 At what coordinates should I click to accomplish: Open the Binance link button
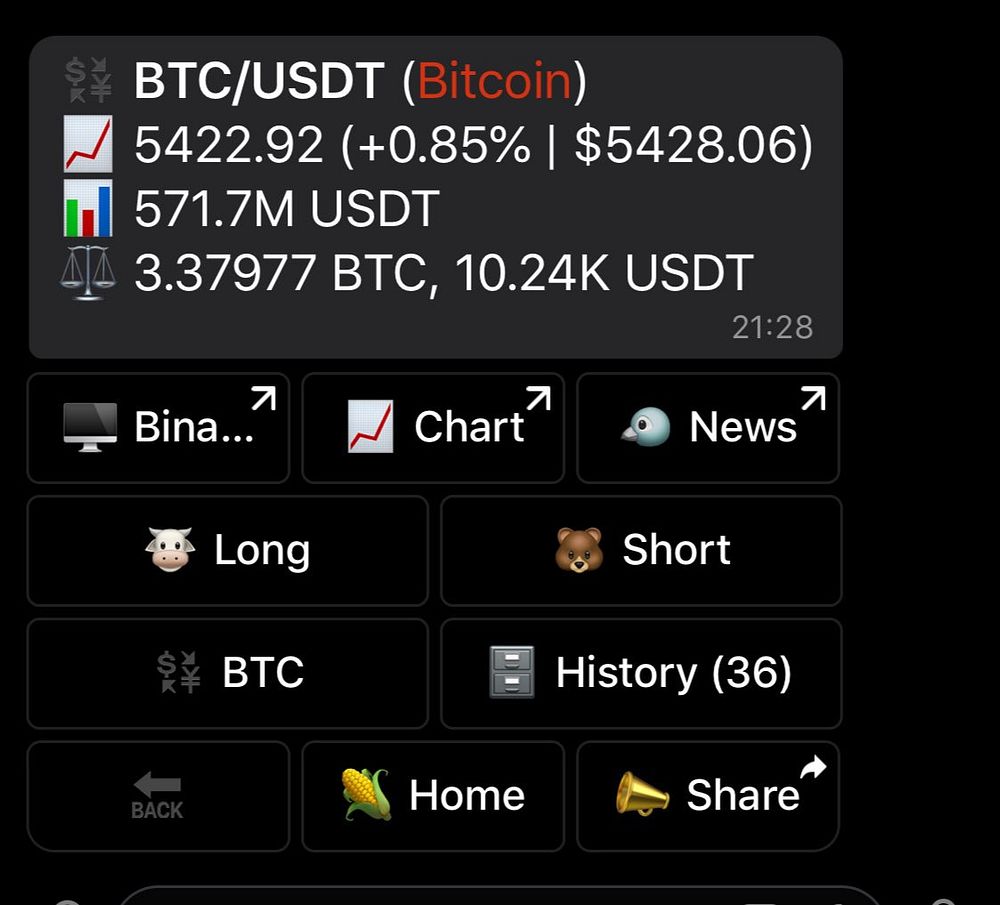tap(158, 428)
